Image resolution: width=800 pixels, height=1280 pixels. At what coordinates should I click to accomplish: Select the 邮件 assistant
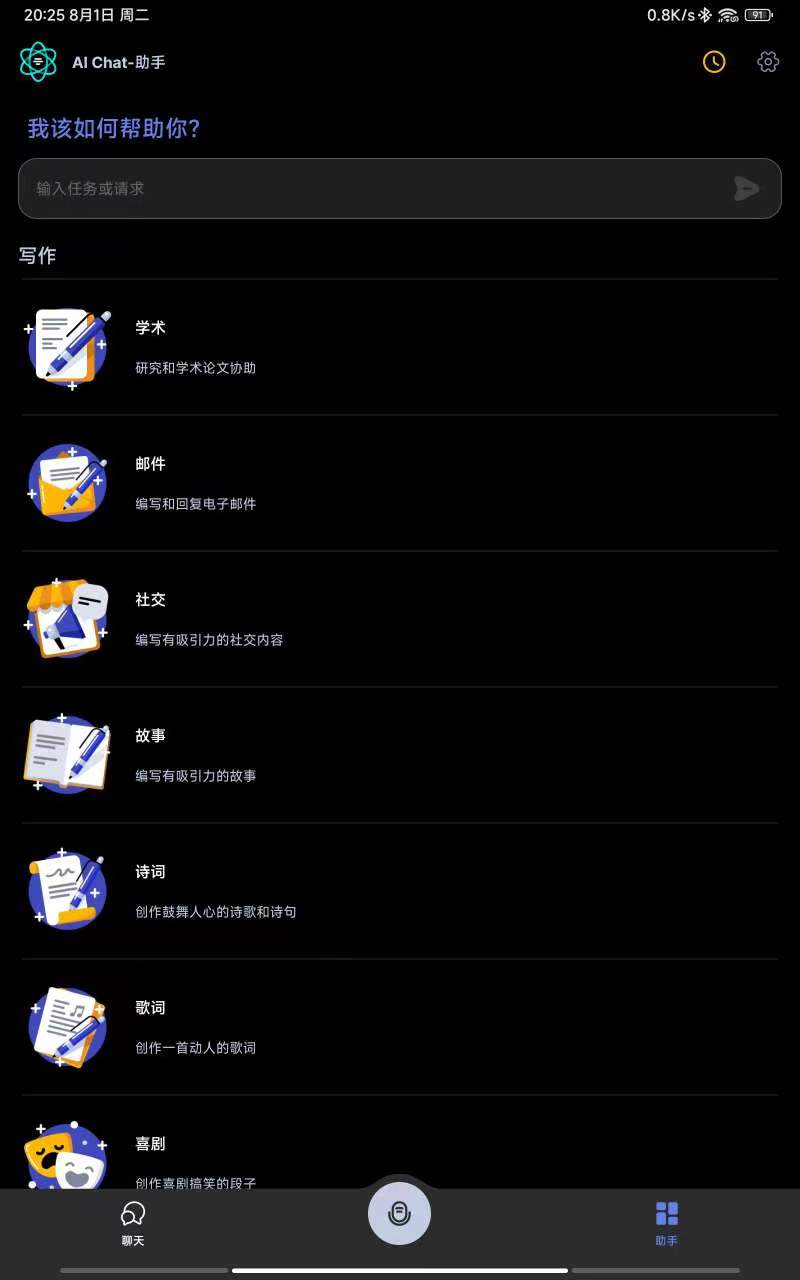click(400, 483)
